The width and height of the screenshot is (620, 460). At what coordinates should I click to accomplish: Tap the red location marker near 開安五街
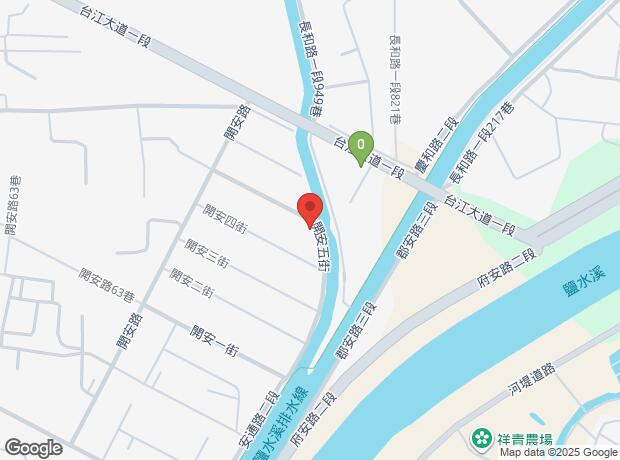tap(310, 210)
